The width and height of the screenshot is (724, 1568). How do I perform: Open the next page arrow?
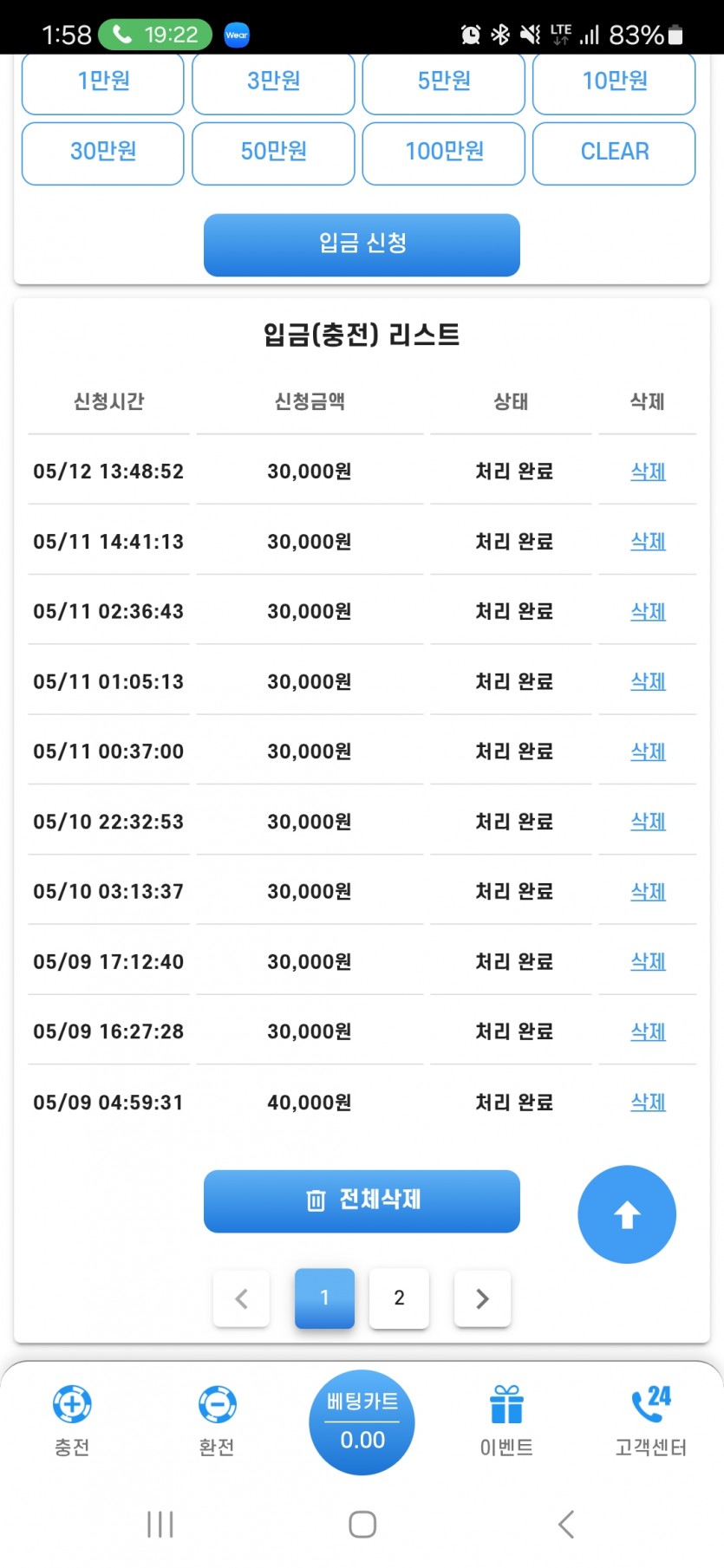click(482, 1298)
